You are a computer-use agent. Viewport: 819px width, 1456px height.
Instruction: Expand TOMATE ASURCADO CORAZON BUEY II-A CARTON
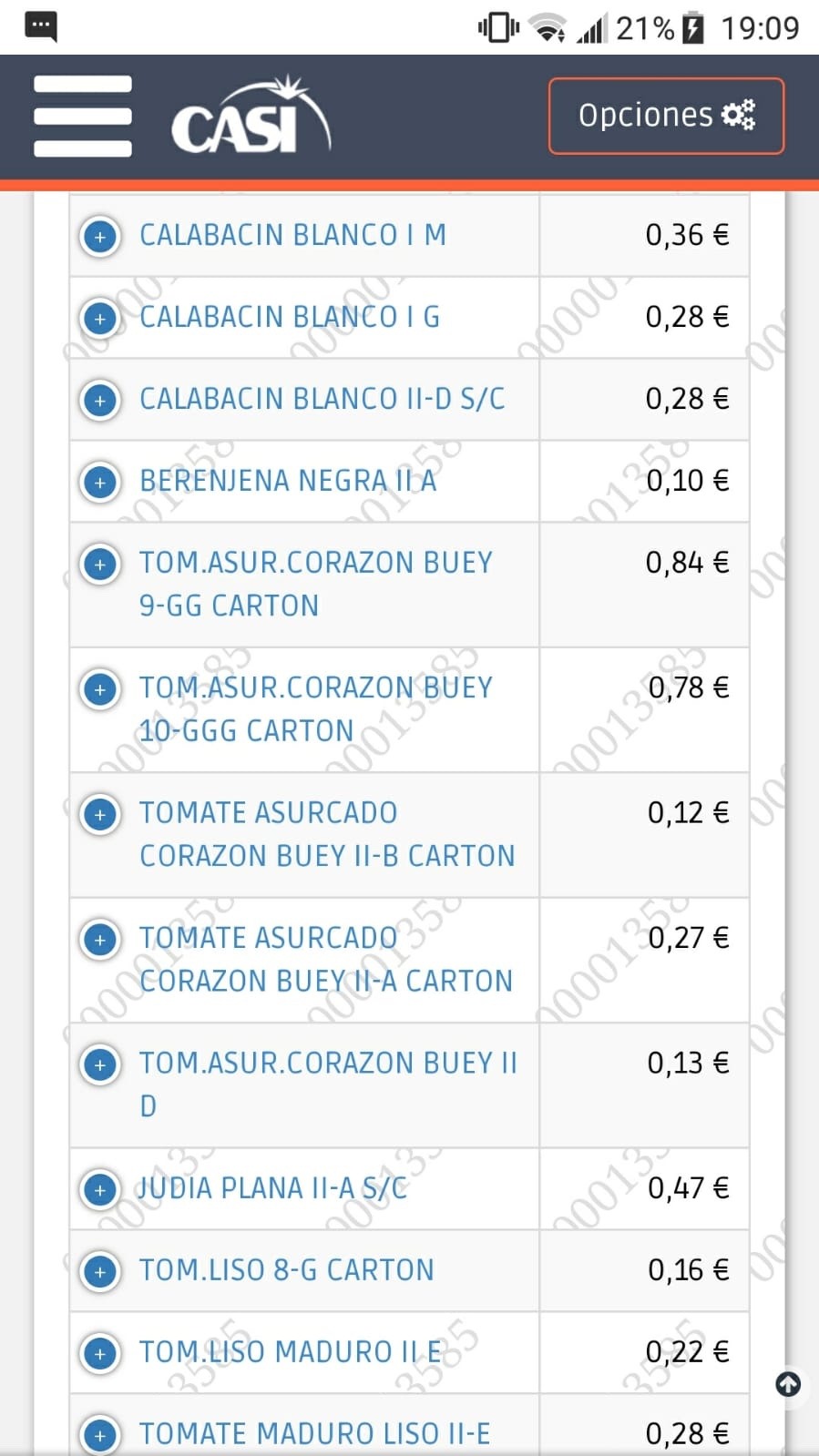(x=100, y=940)
